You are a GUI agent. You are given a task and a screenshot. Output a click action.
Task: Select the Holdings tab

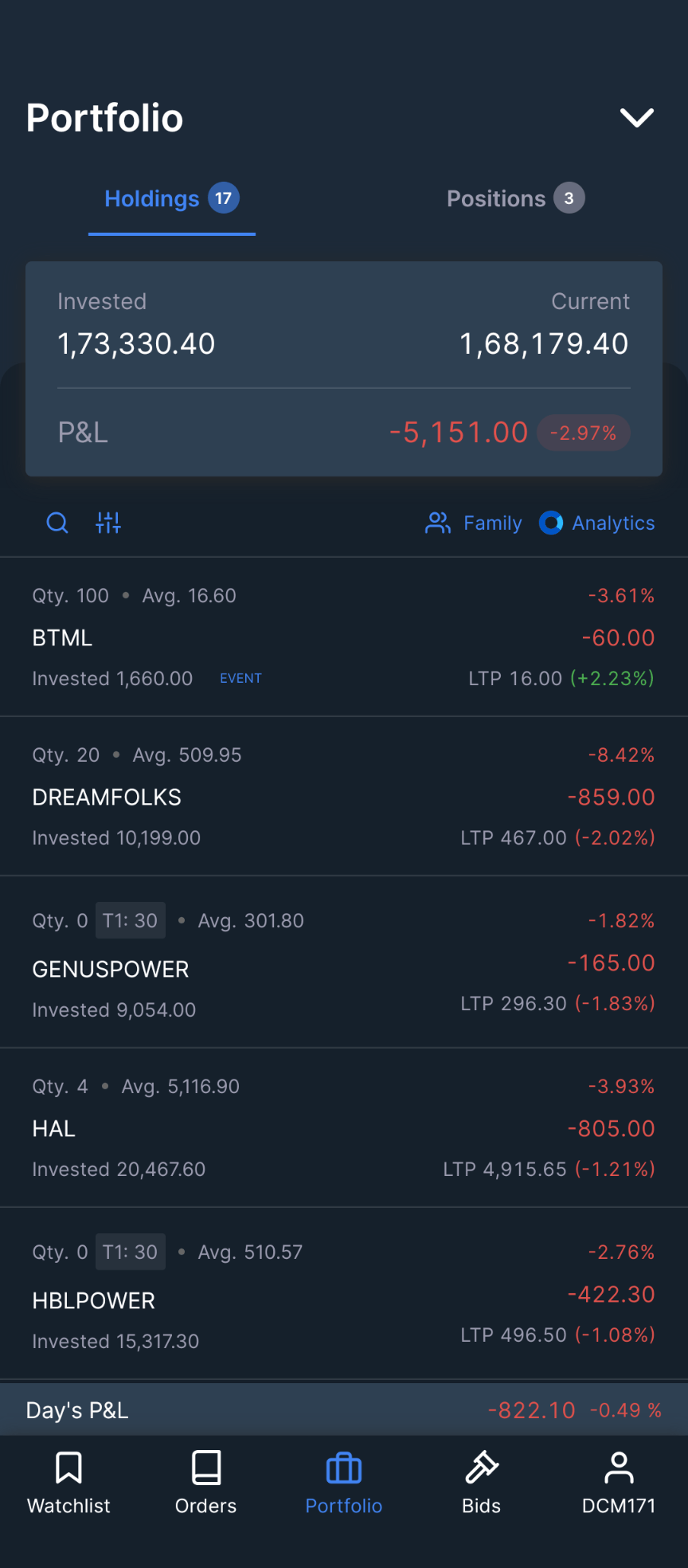click(x=170, y=198)
